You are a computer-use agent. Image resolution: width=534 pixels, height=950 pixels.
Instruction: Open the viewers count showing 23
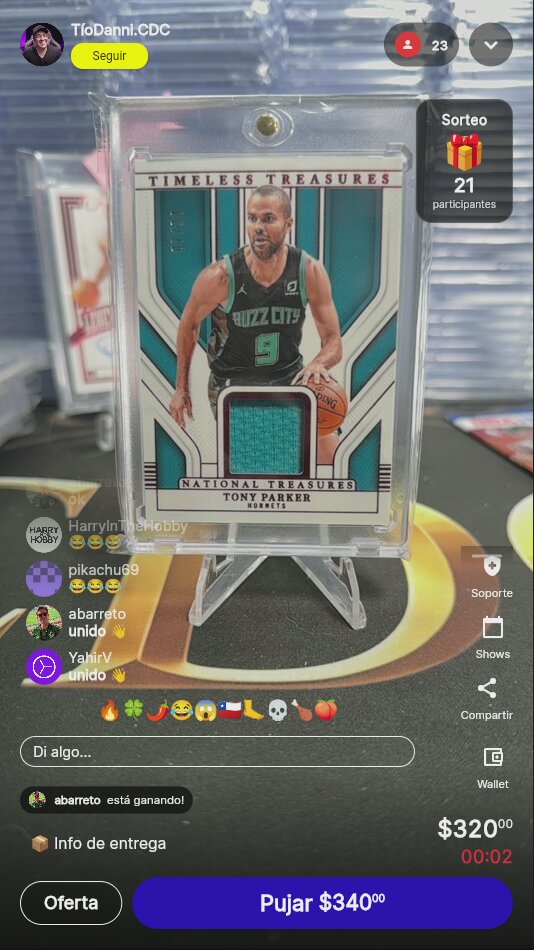coord(421,45)
